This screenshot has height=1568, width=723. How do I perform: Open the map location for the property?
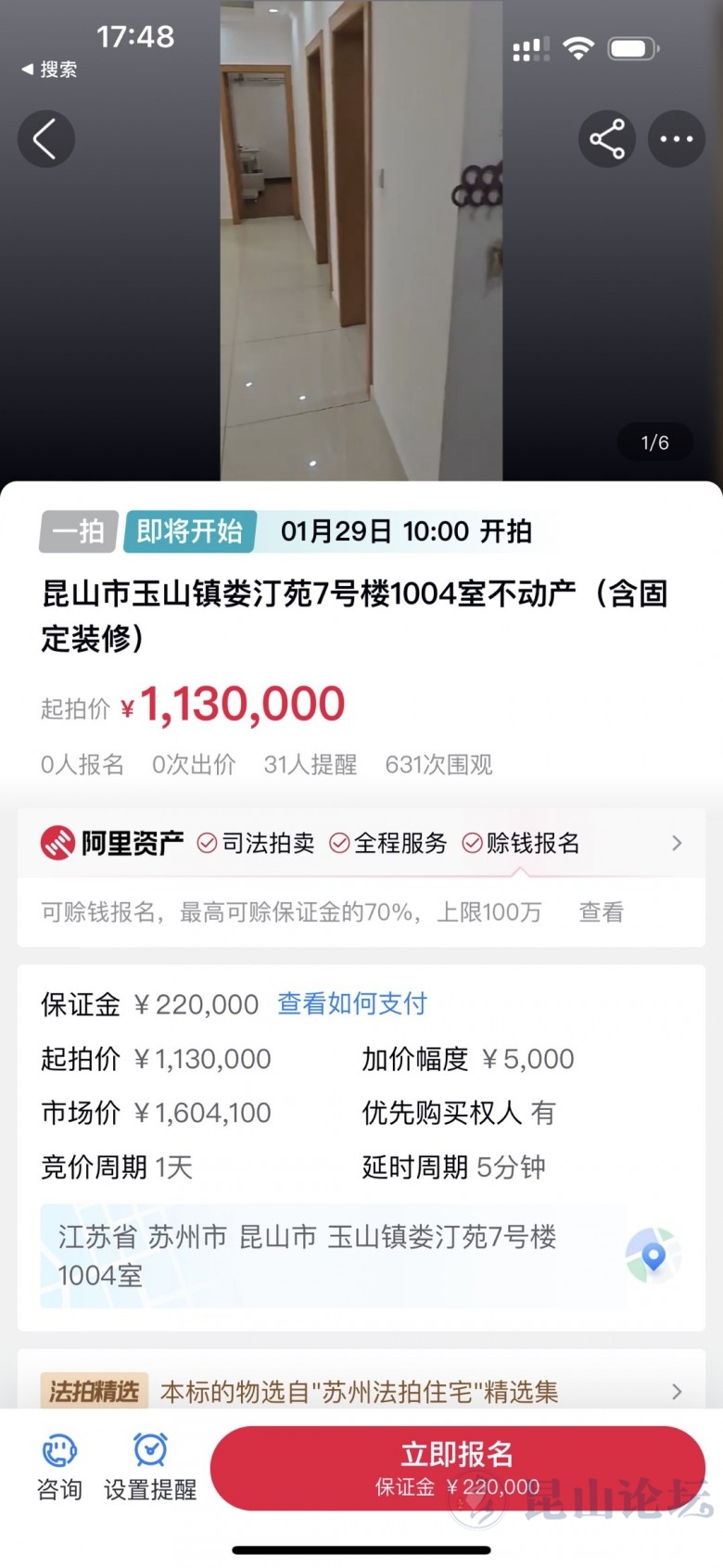653,1256
